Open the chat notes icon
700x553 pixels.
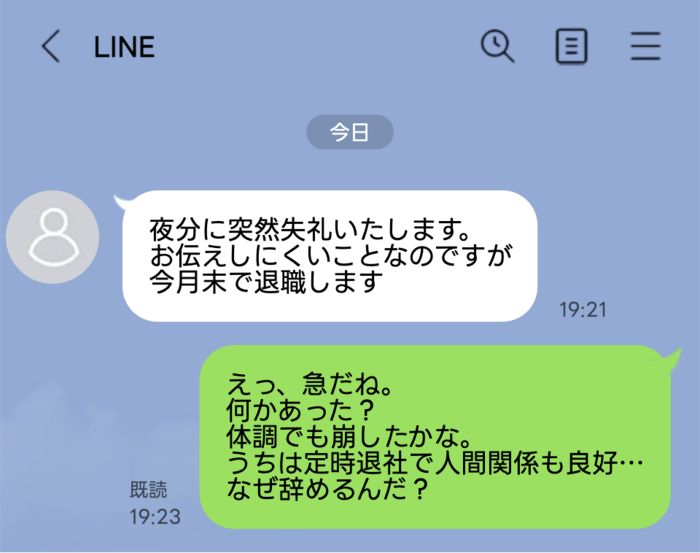click(571, 47)
